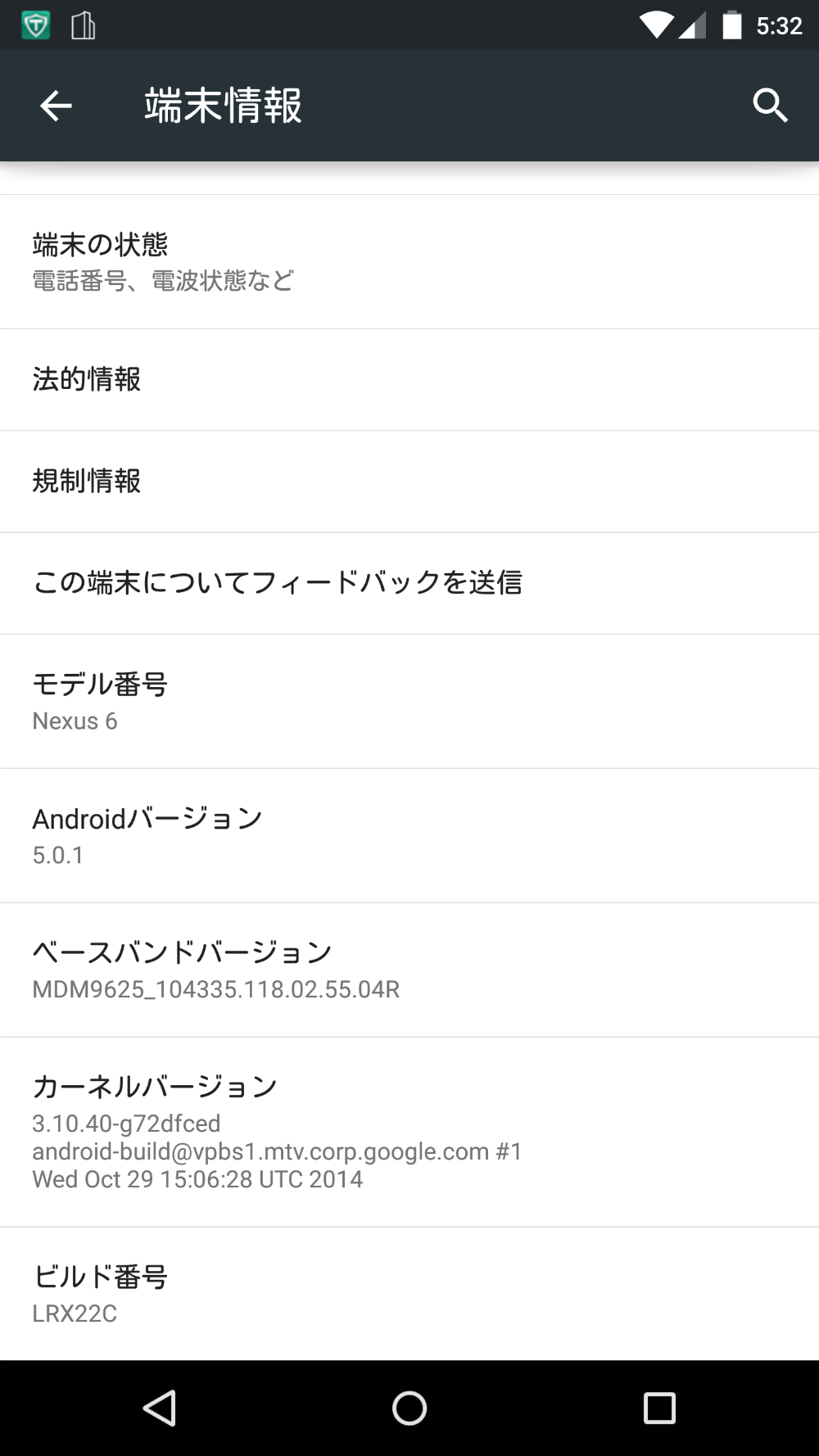Open the settings search icon
The width and height of the screenshot is (819, 1456).
[770, 106]
